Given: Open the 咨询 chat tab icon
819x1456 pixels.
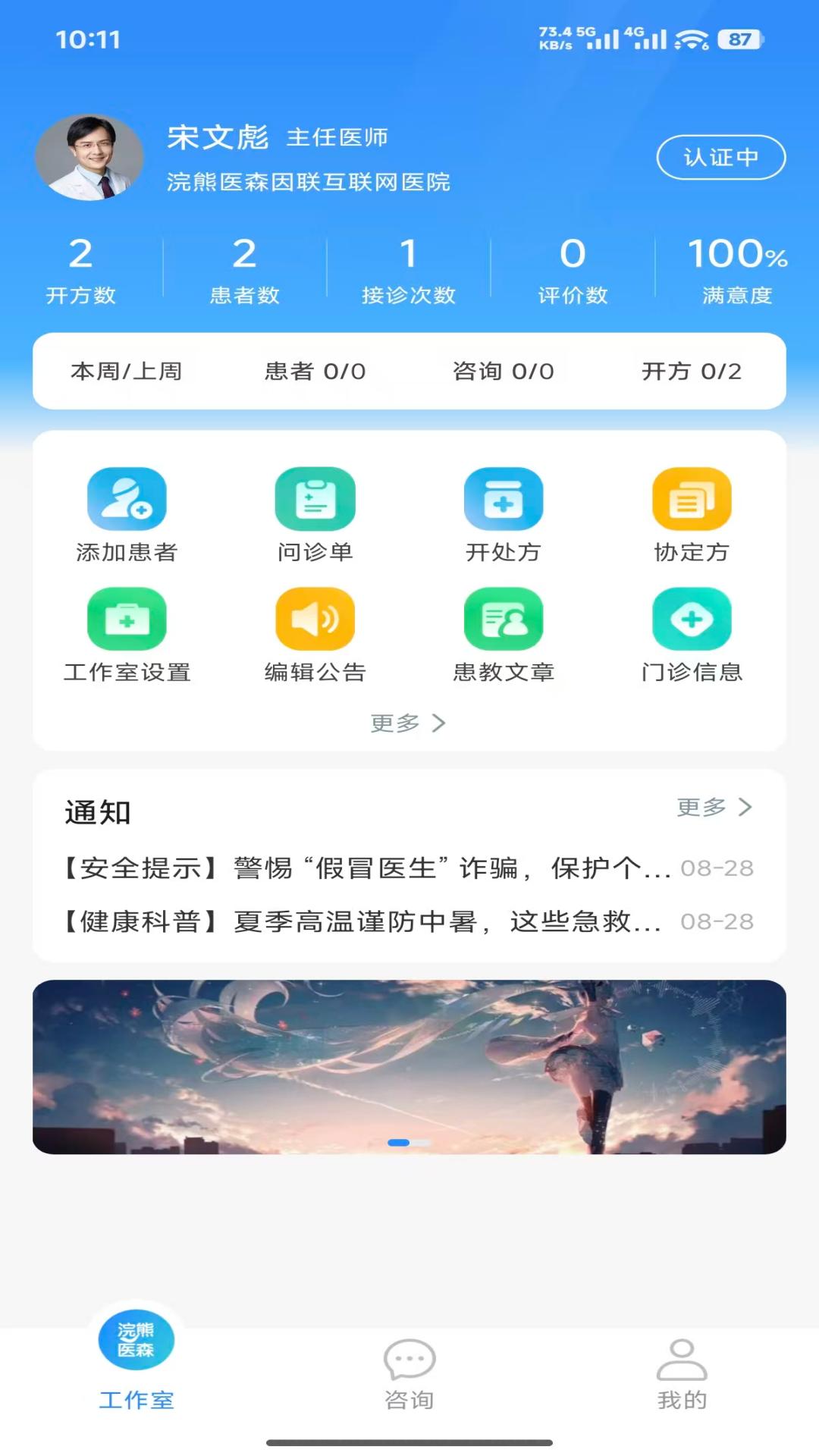Looking at the screenshot, I should tap(409, 1361).
